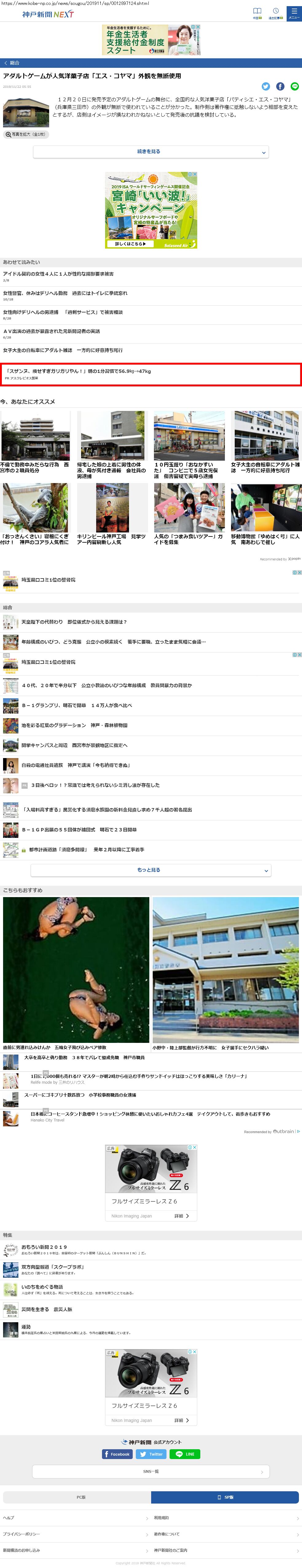302x1568 pixels.
Task: Share the article on Facebook
Action: click(280, 87)
